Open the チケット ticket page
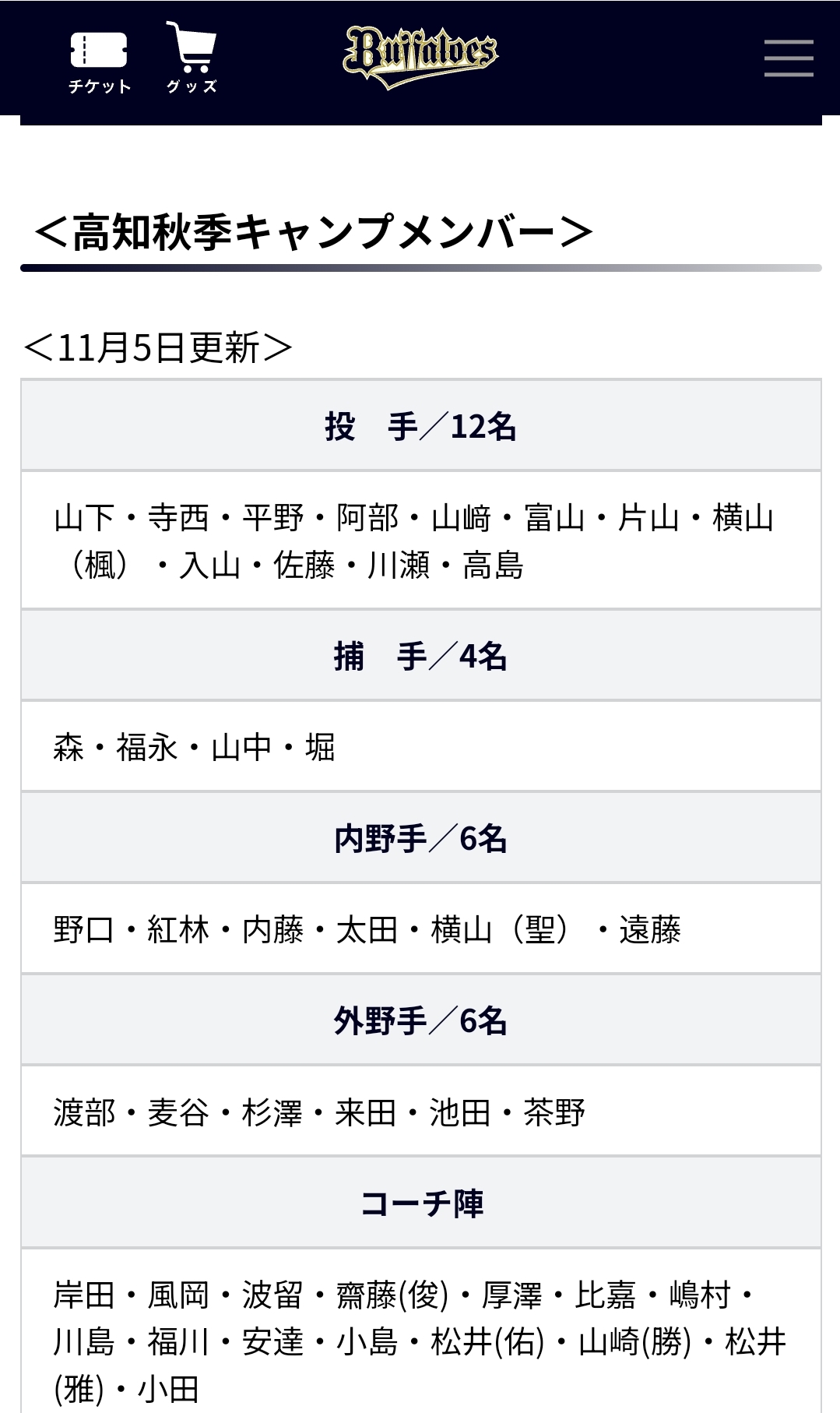 click(99, 62)
